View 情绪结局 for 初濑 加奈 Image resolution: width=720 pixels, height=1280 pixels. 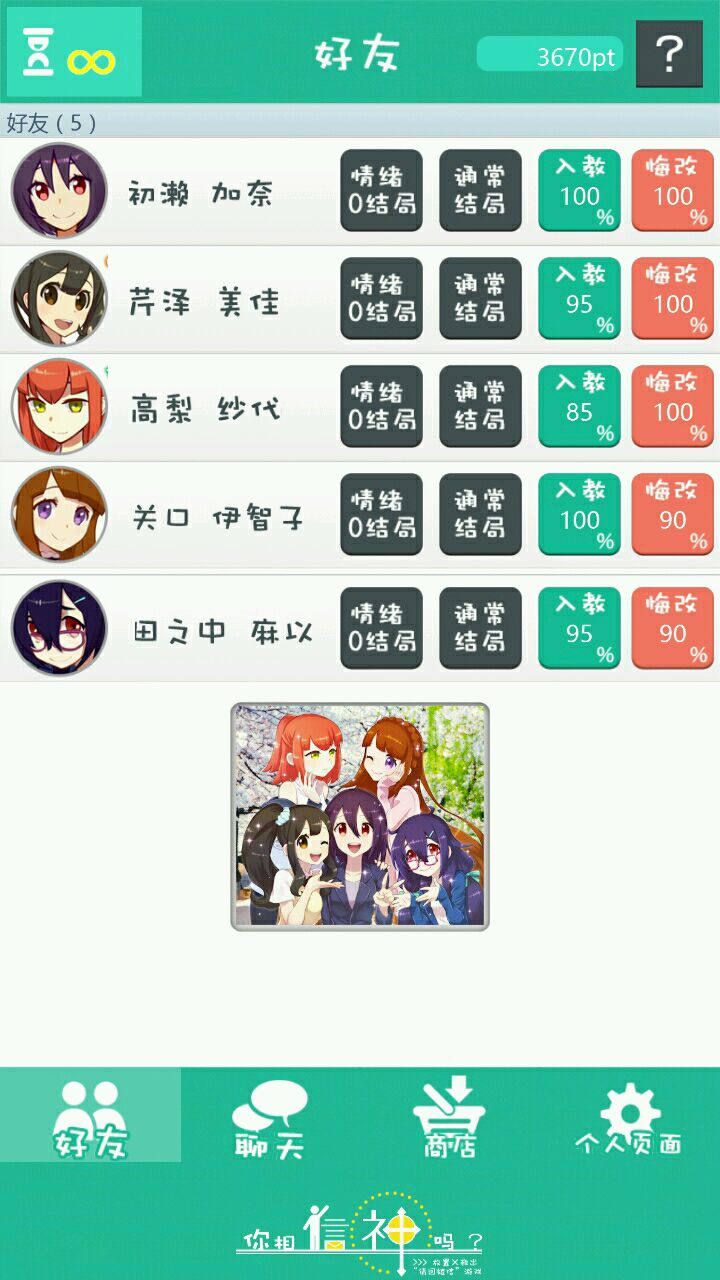pyautogui.click(x=381, y=191)
